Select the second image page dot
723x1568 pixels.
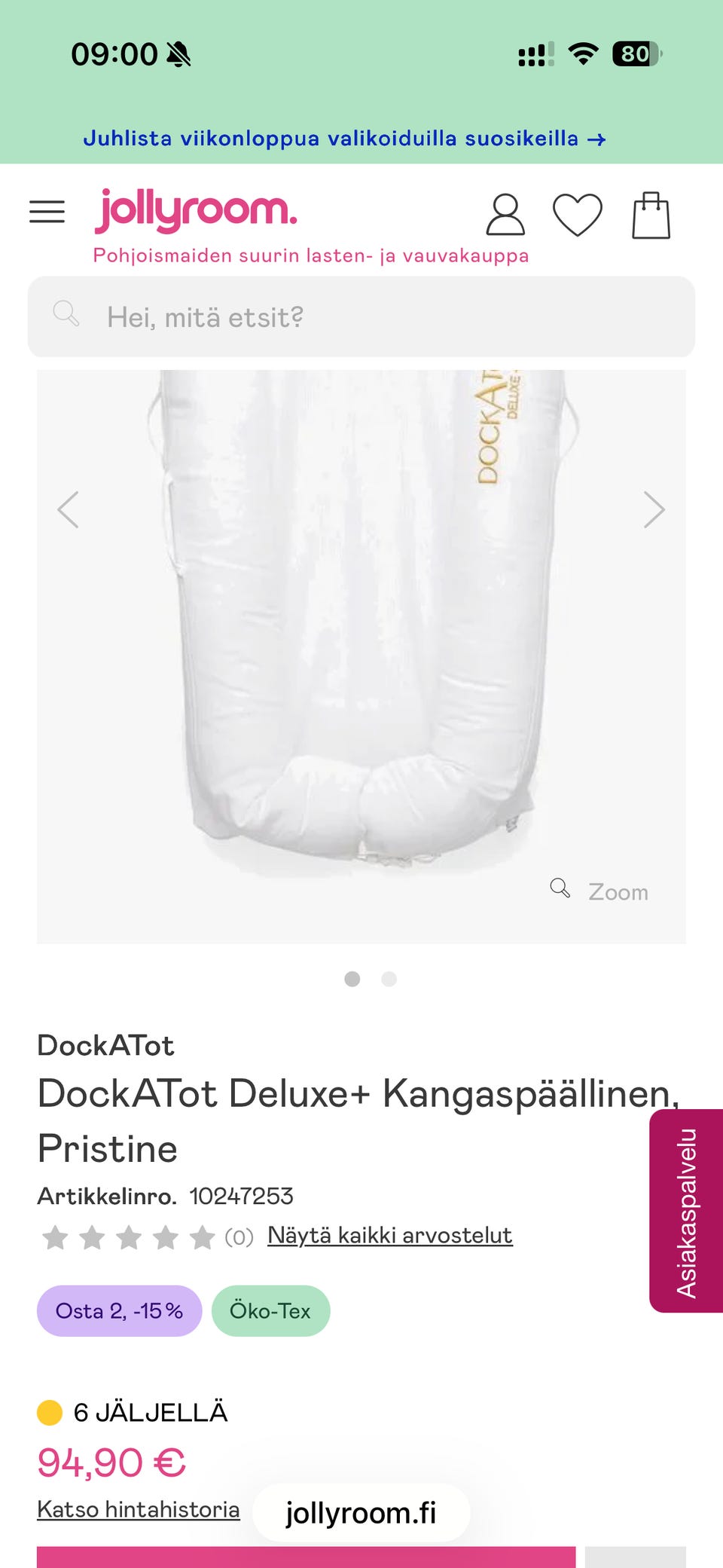(389, 979)
